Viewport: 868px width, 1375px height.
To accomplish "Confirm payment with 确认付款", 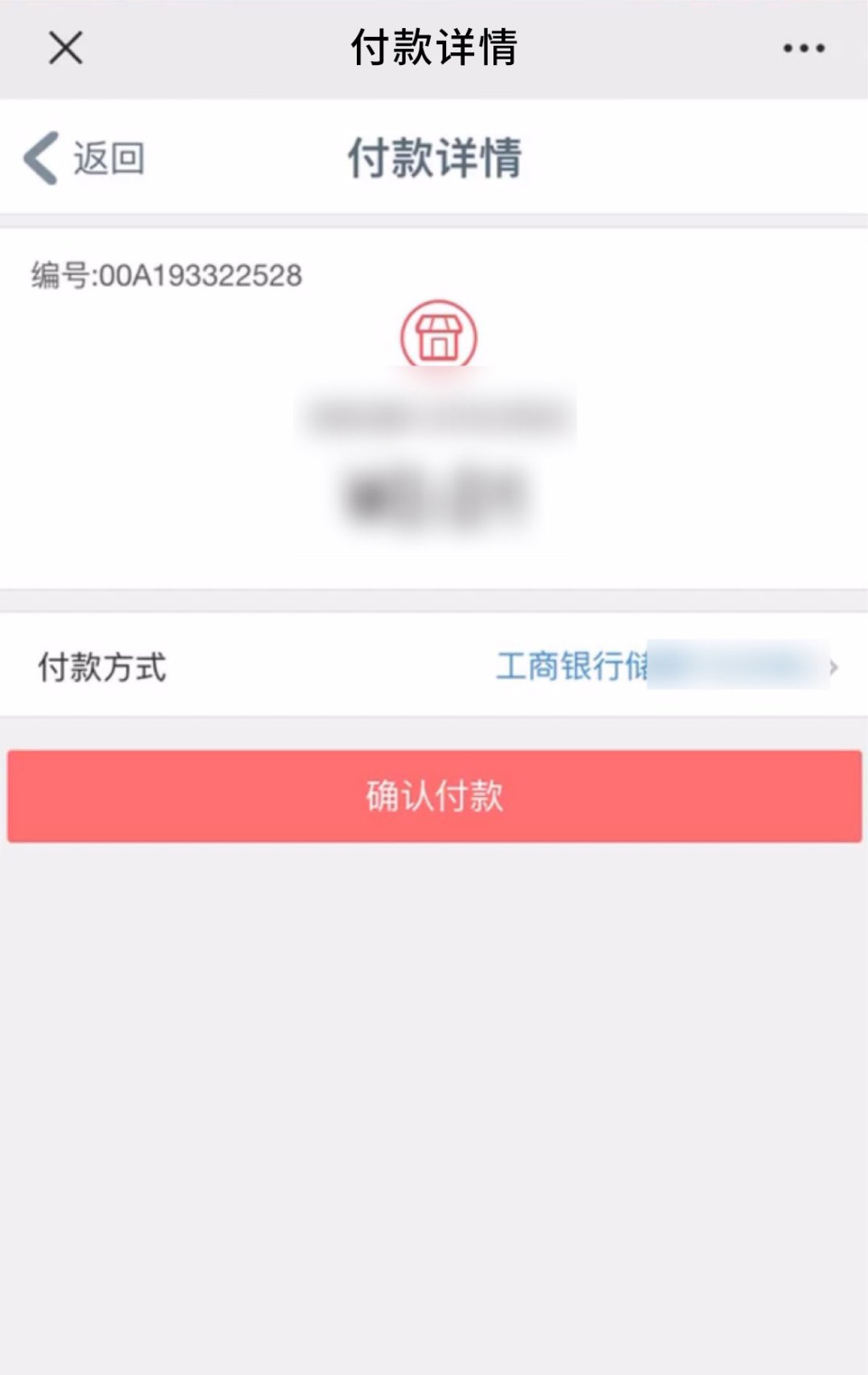I will (434, 796).
